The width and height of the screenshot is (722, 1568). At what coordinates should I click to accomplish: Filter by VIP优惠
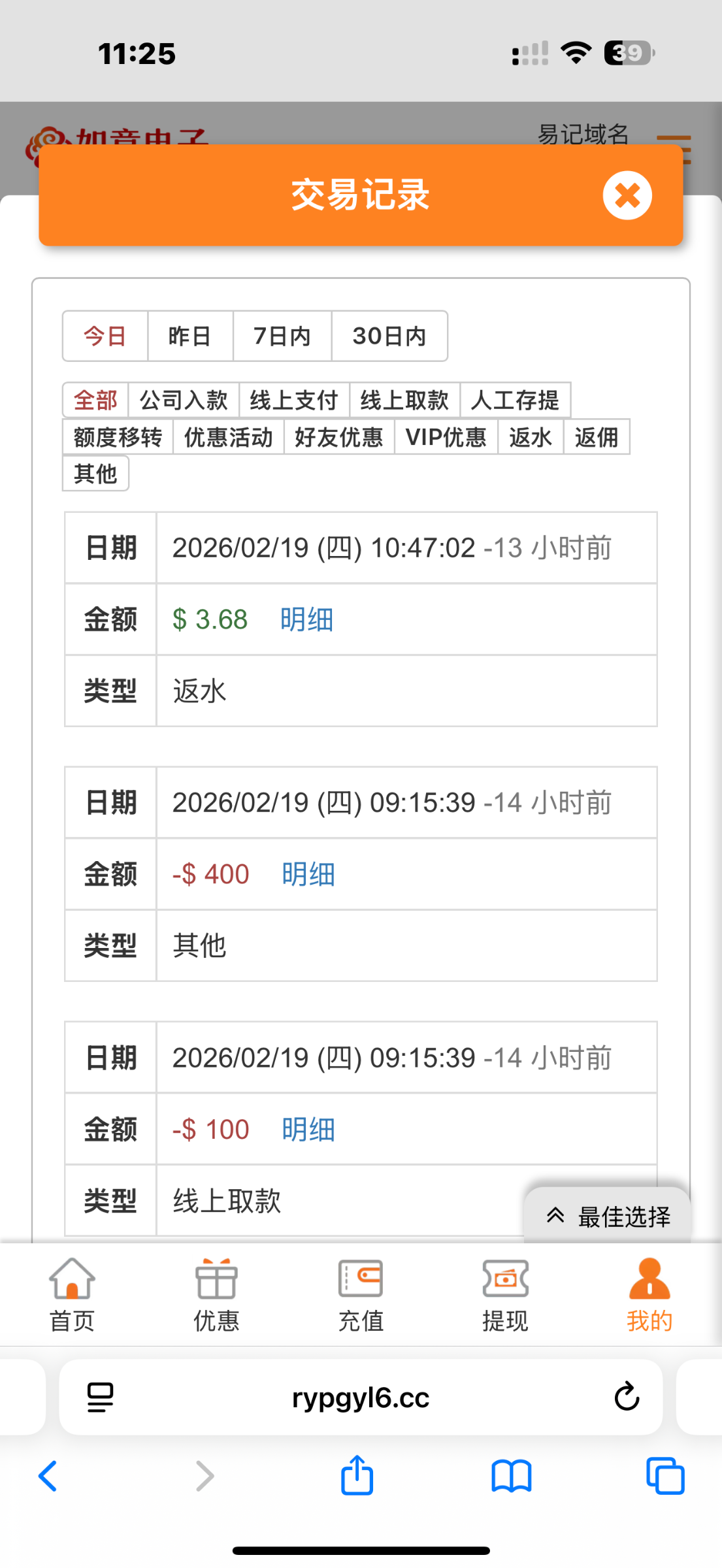point(446,437)
